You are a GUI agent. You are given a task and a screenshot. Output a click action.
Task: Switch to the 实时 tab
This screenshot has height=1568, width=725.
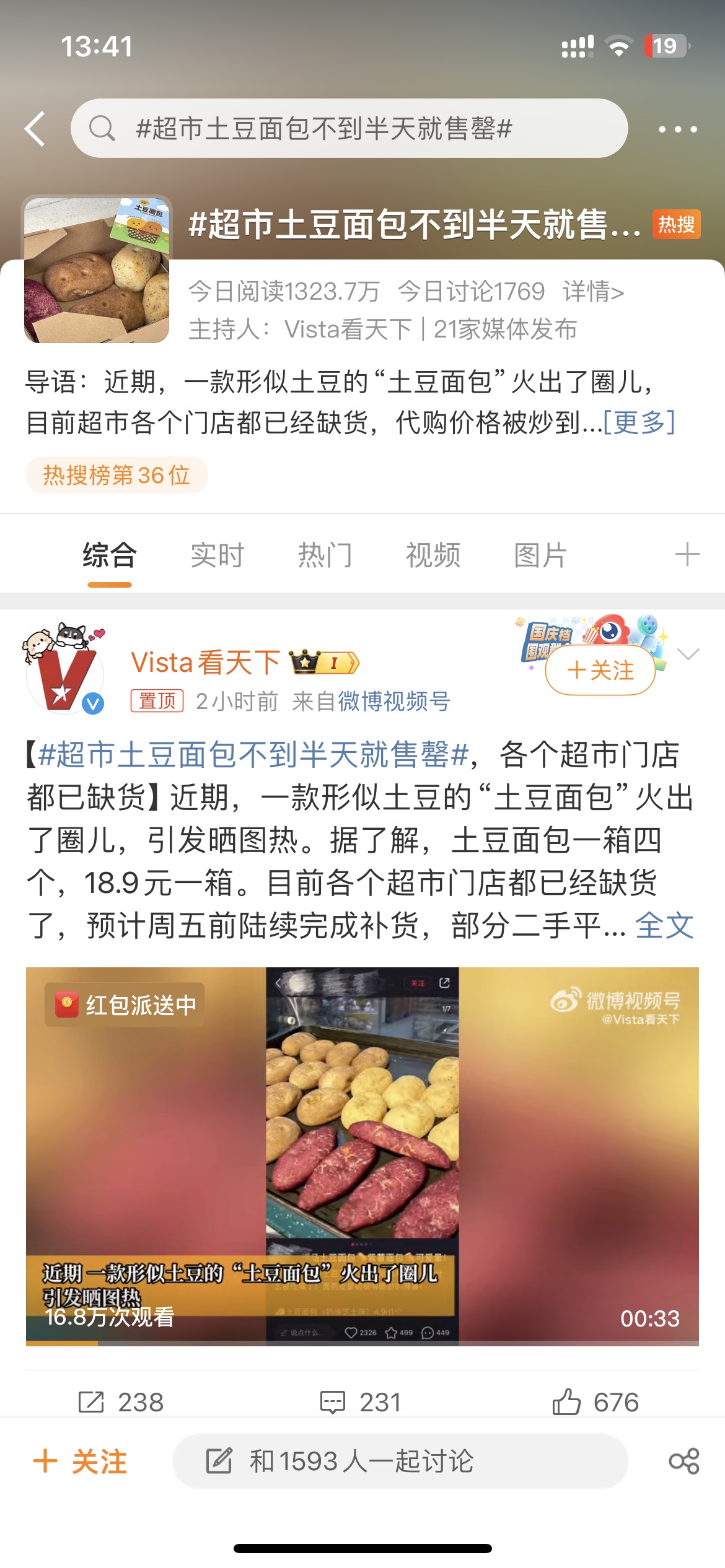217,555
